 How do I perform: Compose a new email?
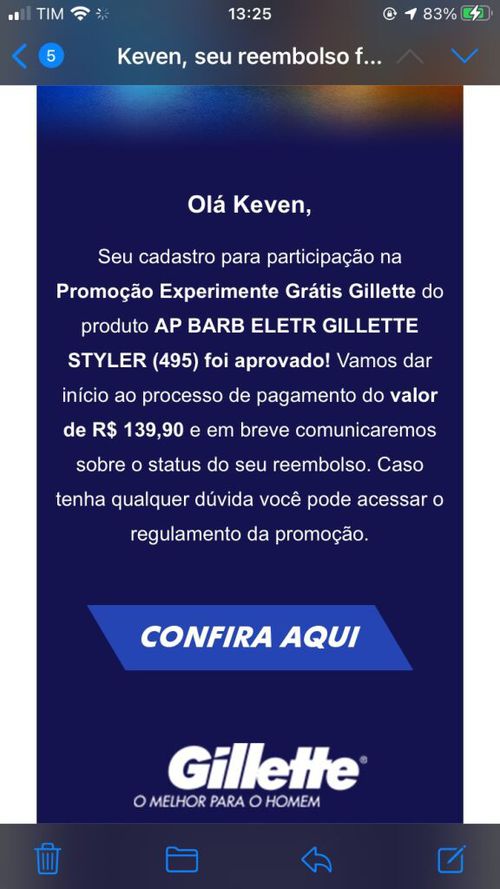[452, 859]
